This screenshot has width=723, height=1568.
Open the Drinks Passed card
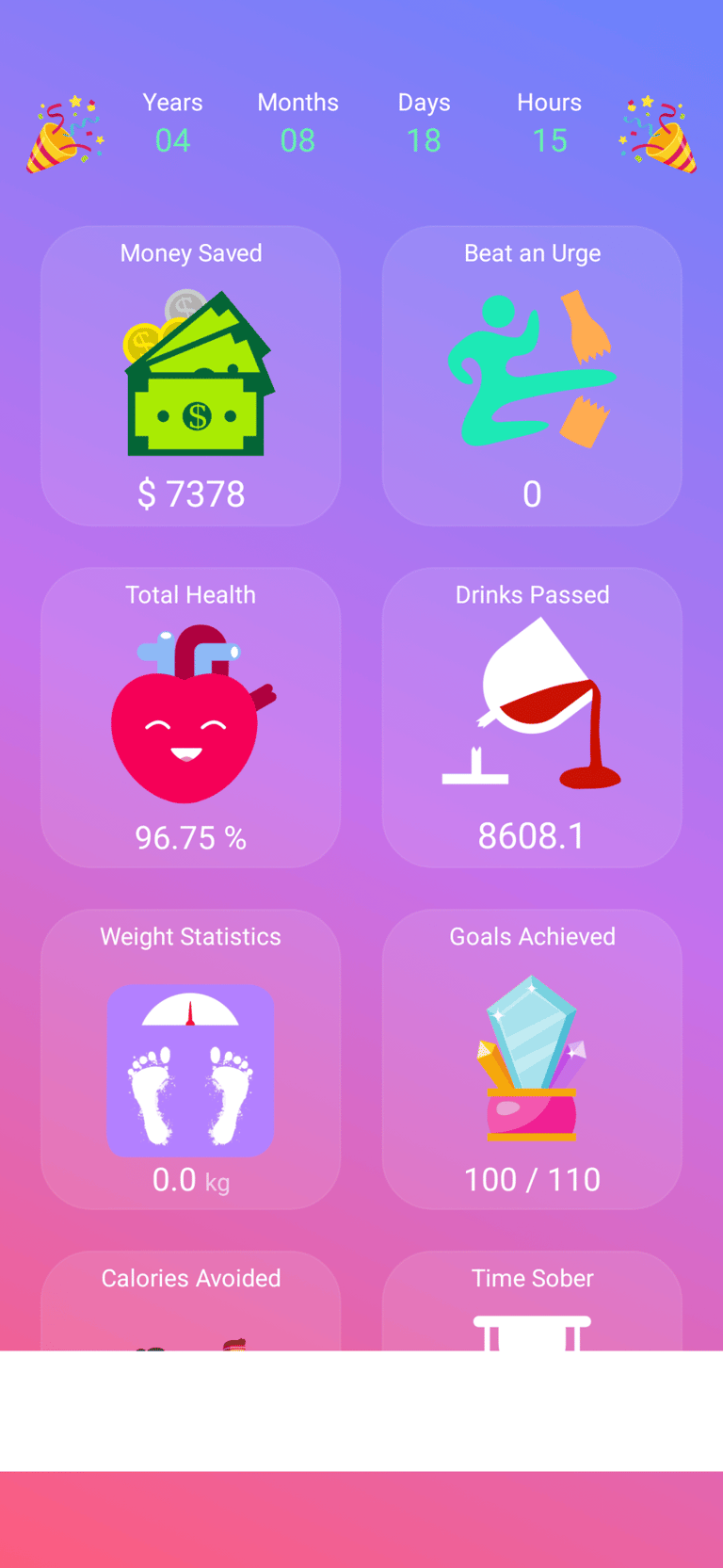(532, 718)
